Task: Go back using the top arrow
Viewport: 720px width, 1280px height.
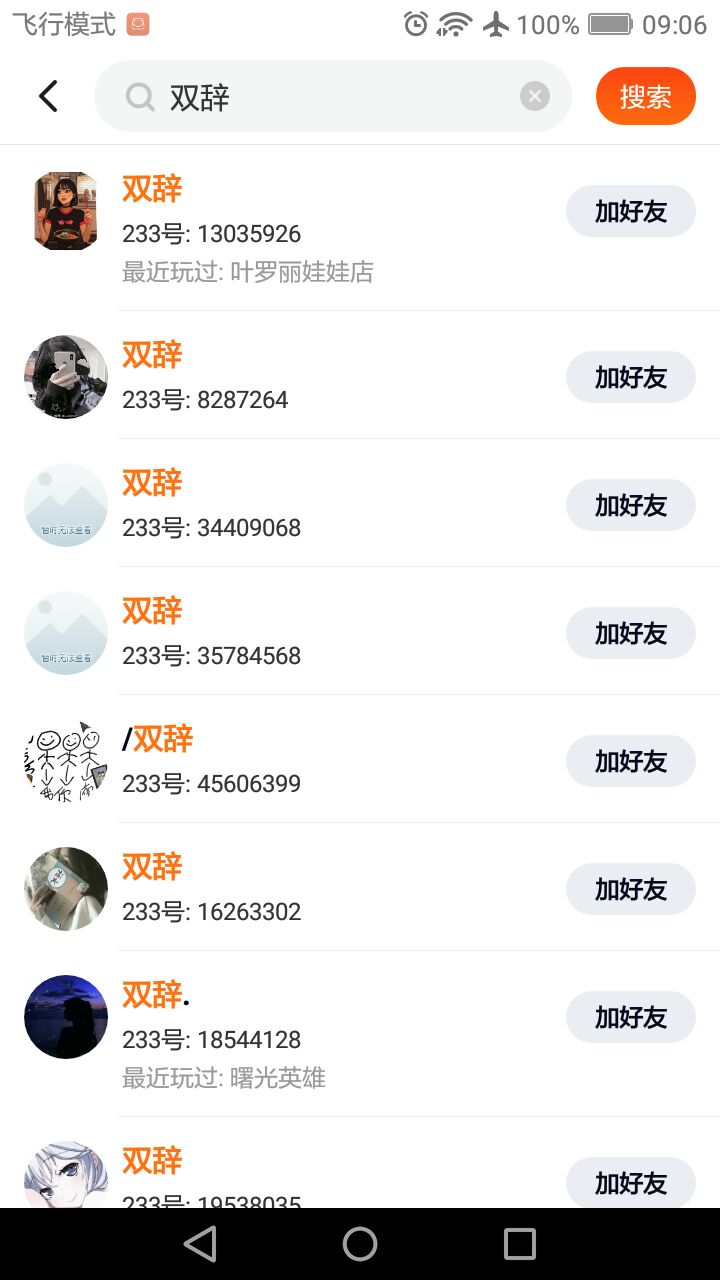Action: click(x=48, y=97)
